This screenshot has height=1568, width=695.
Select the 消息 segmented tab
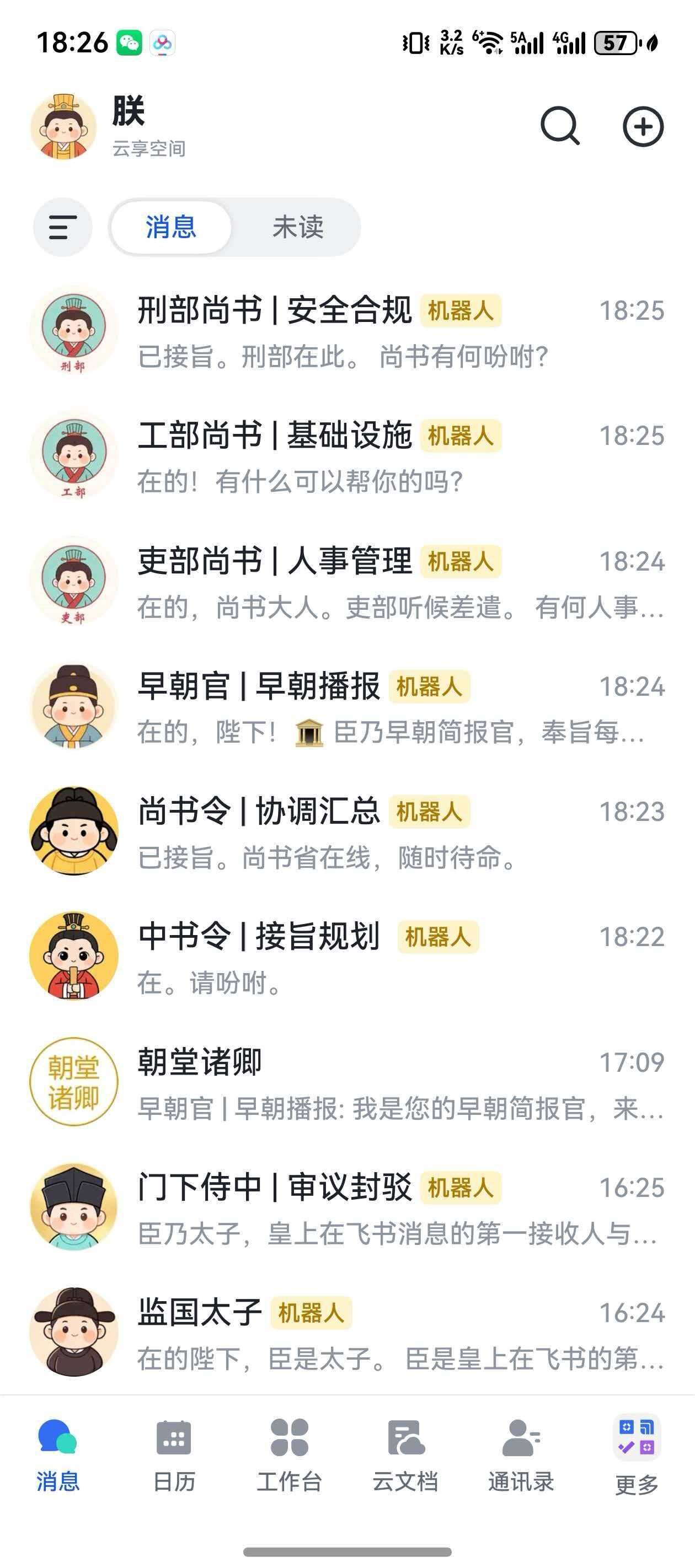(x=171, y=227)
